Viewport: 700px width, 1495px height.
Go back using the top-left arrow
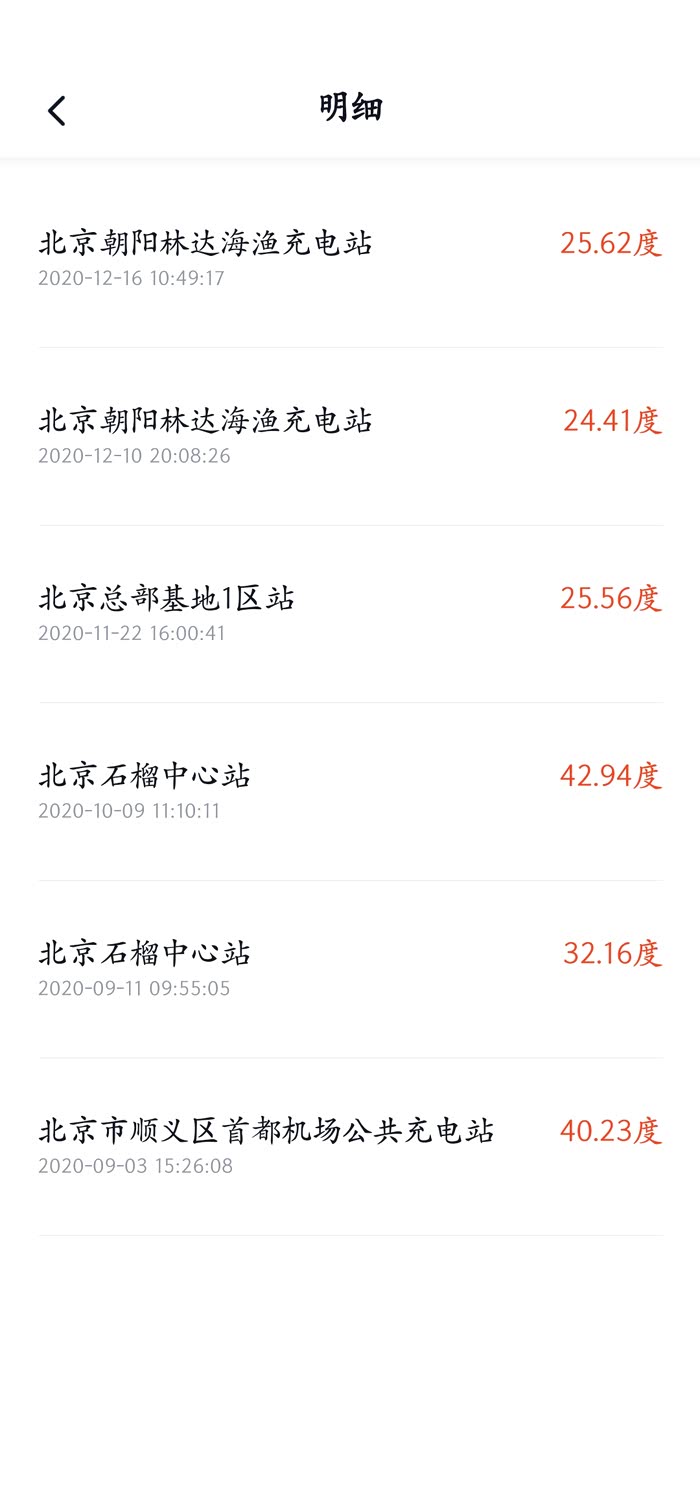coord(57,110)
